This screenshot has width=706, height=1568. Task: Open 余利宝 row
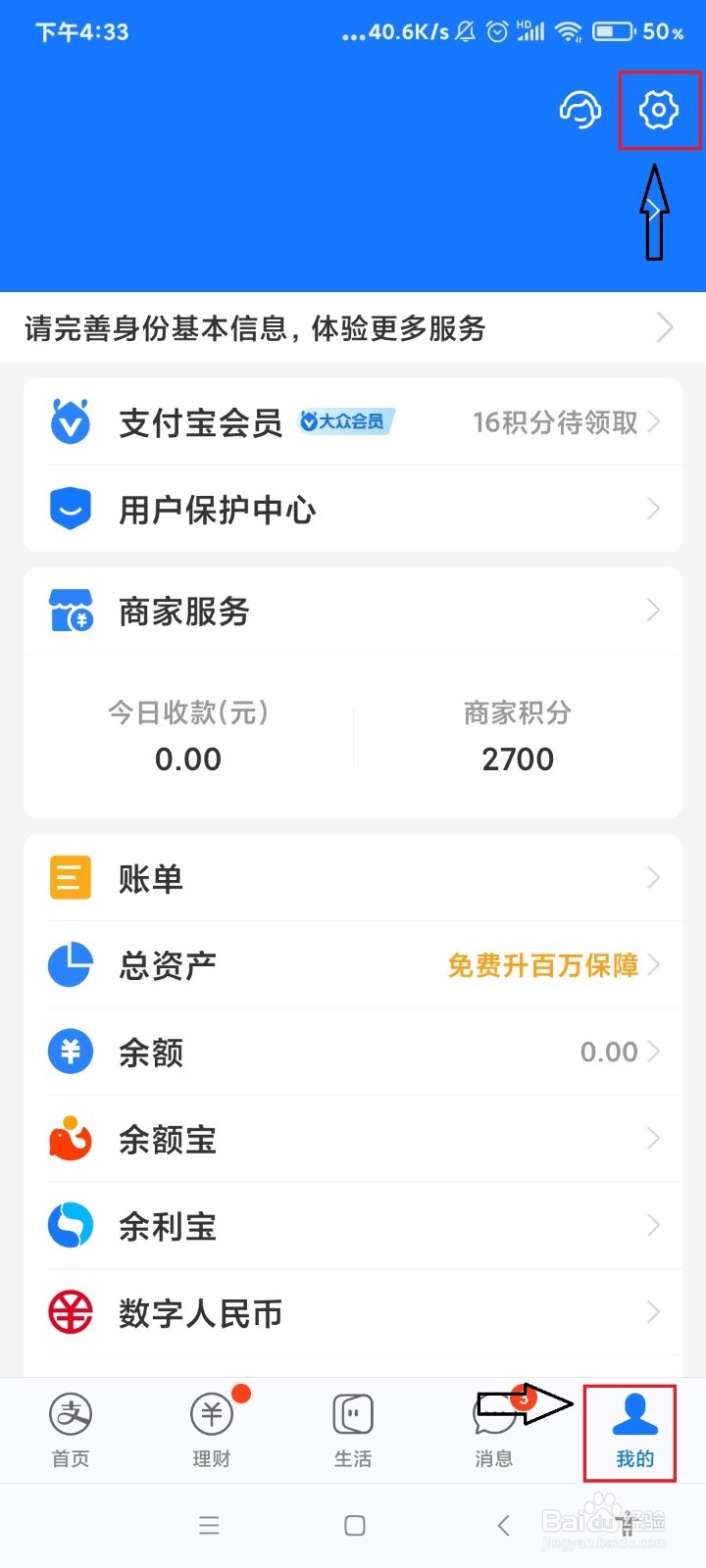click(353, 1226)
